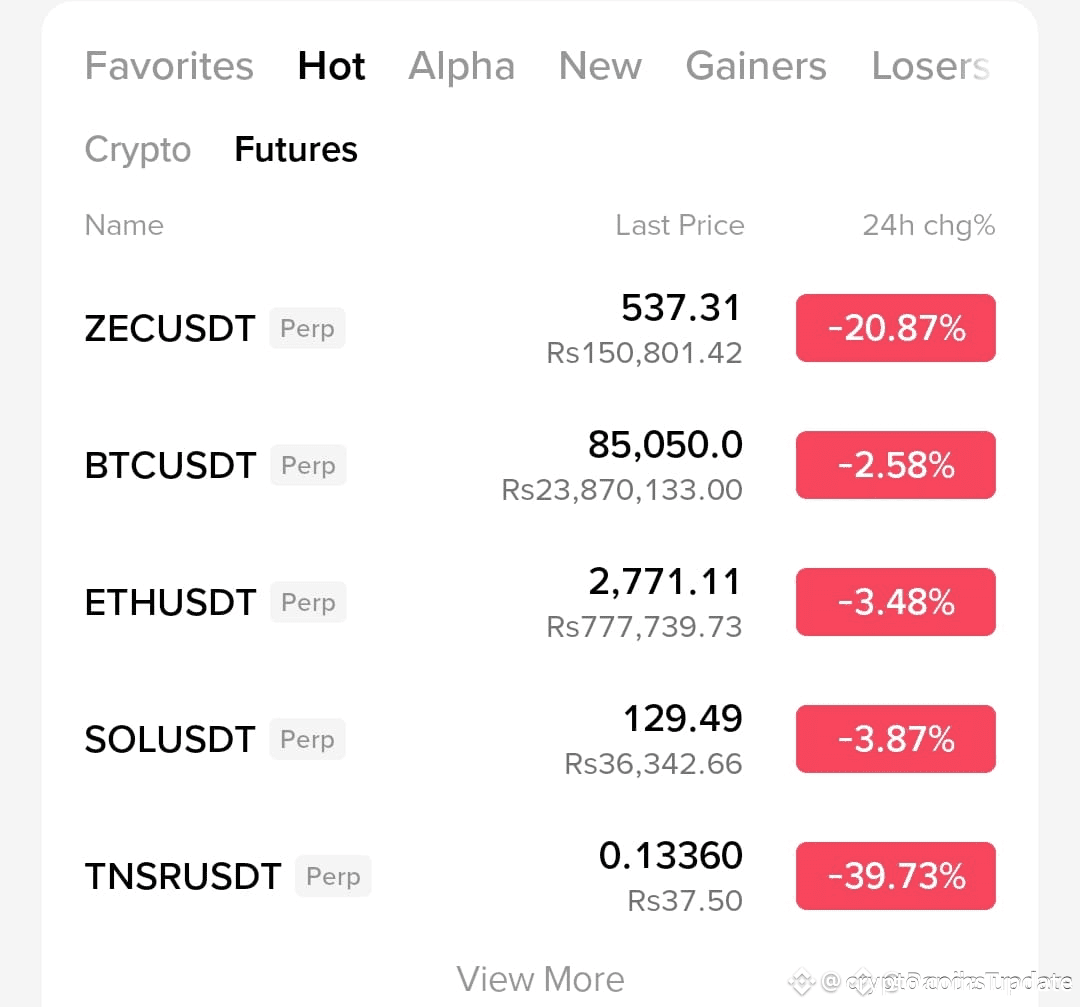The height and width of the screenshot is (1007, 1080).
Task: Switch to the Favorites tab
Action: click(x=169, y=67)
